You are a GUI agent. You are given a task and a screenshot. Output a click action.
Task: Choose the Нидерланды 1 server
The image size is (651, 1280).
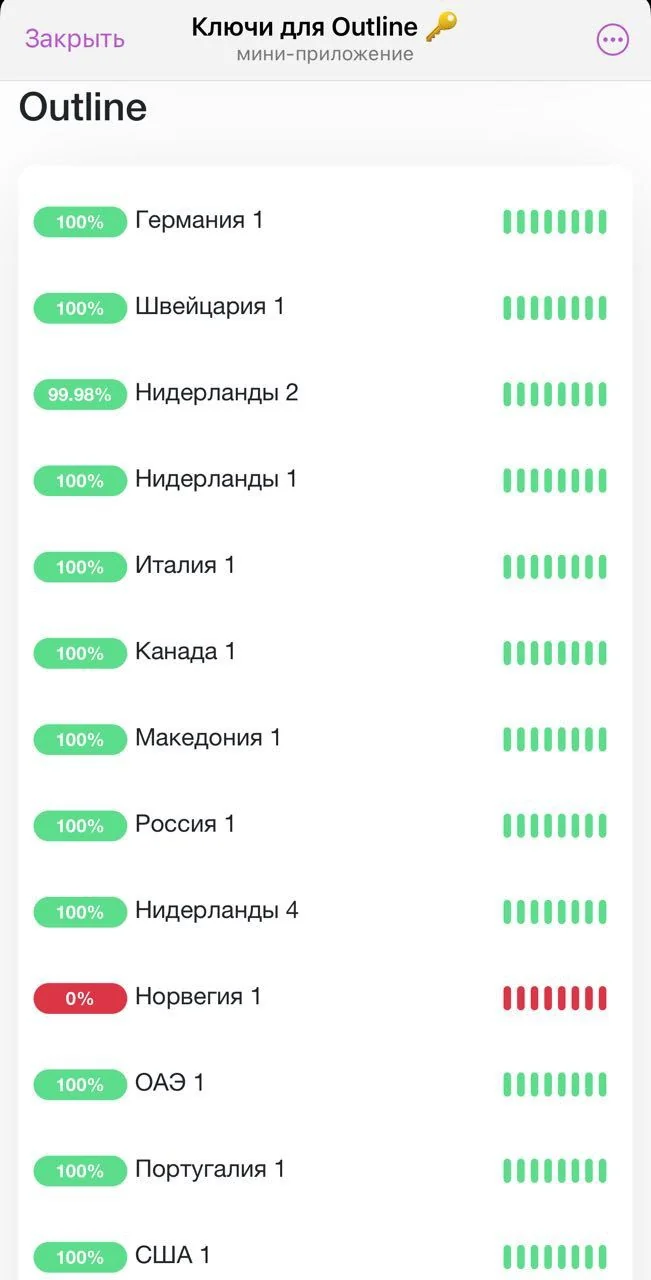point(325,480)
